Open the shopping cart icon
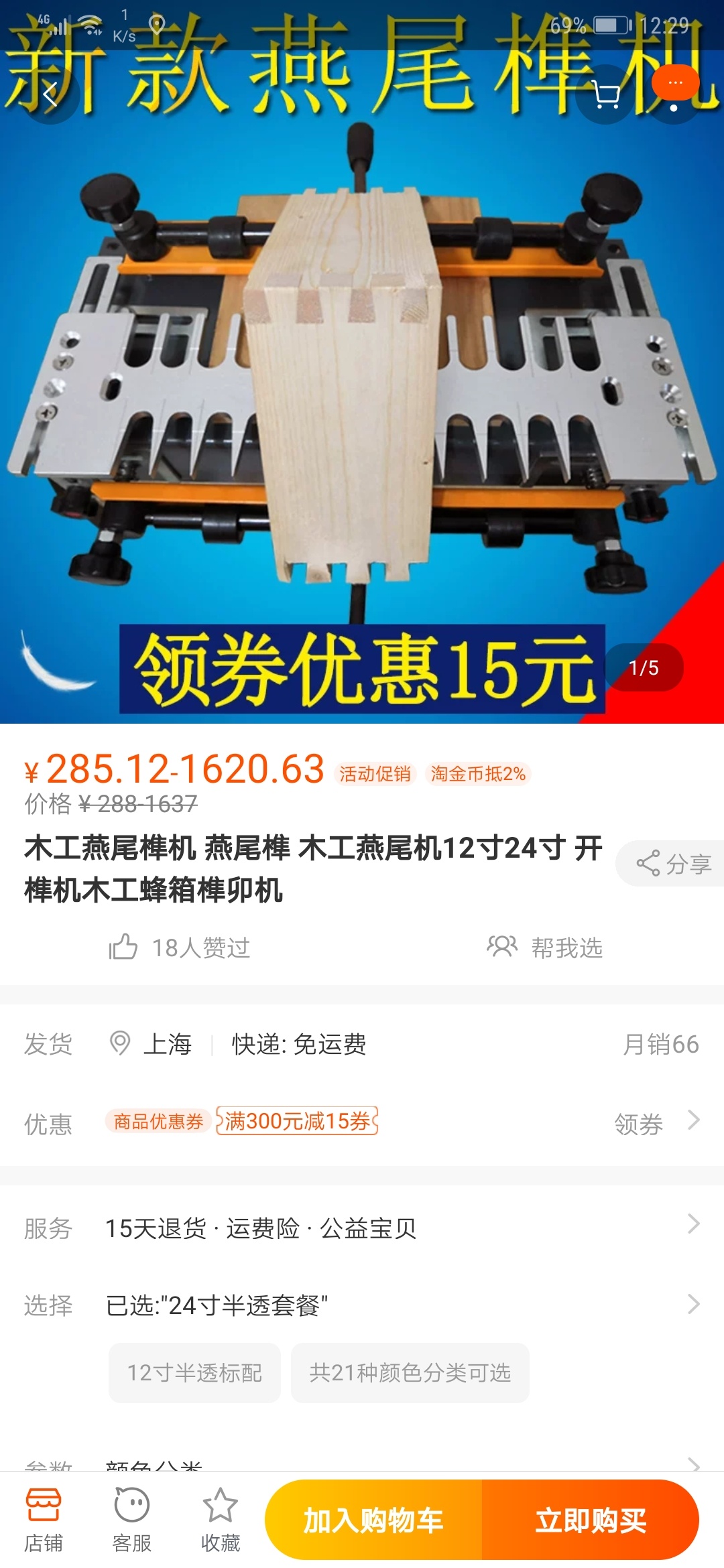Viewport: 724px width, 1568px height. pyautogui.click(x=606, y=94)
